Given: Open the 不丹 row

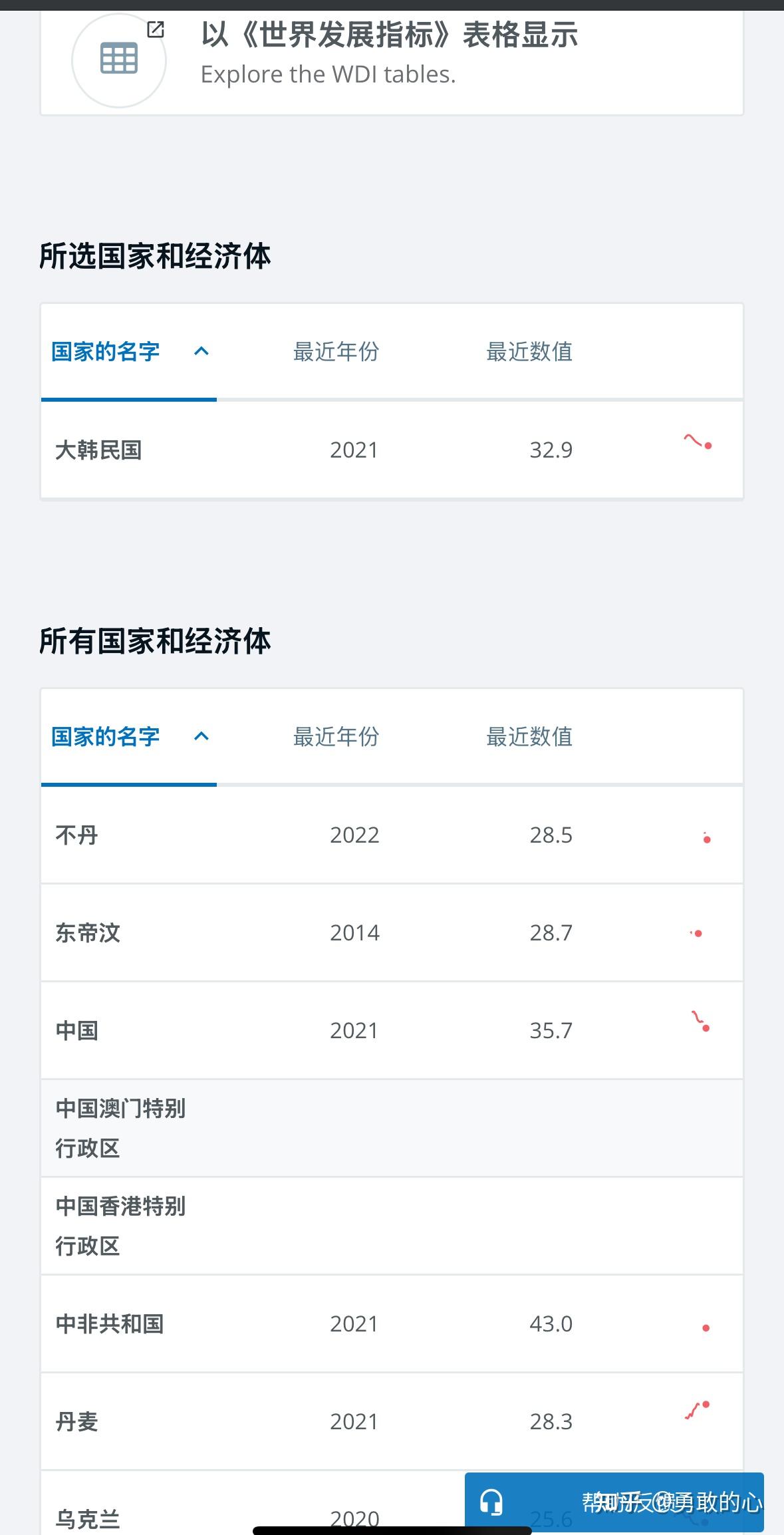Looking at the screenshot, I should click(392, 835).
